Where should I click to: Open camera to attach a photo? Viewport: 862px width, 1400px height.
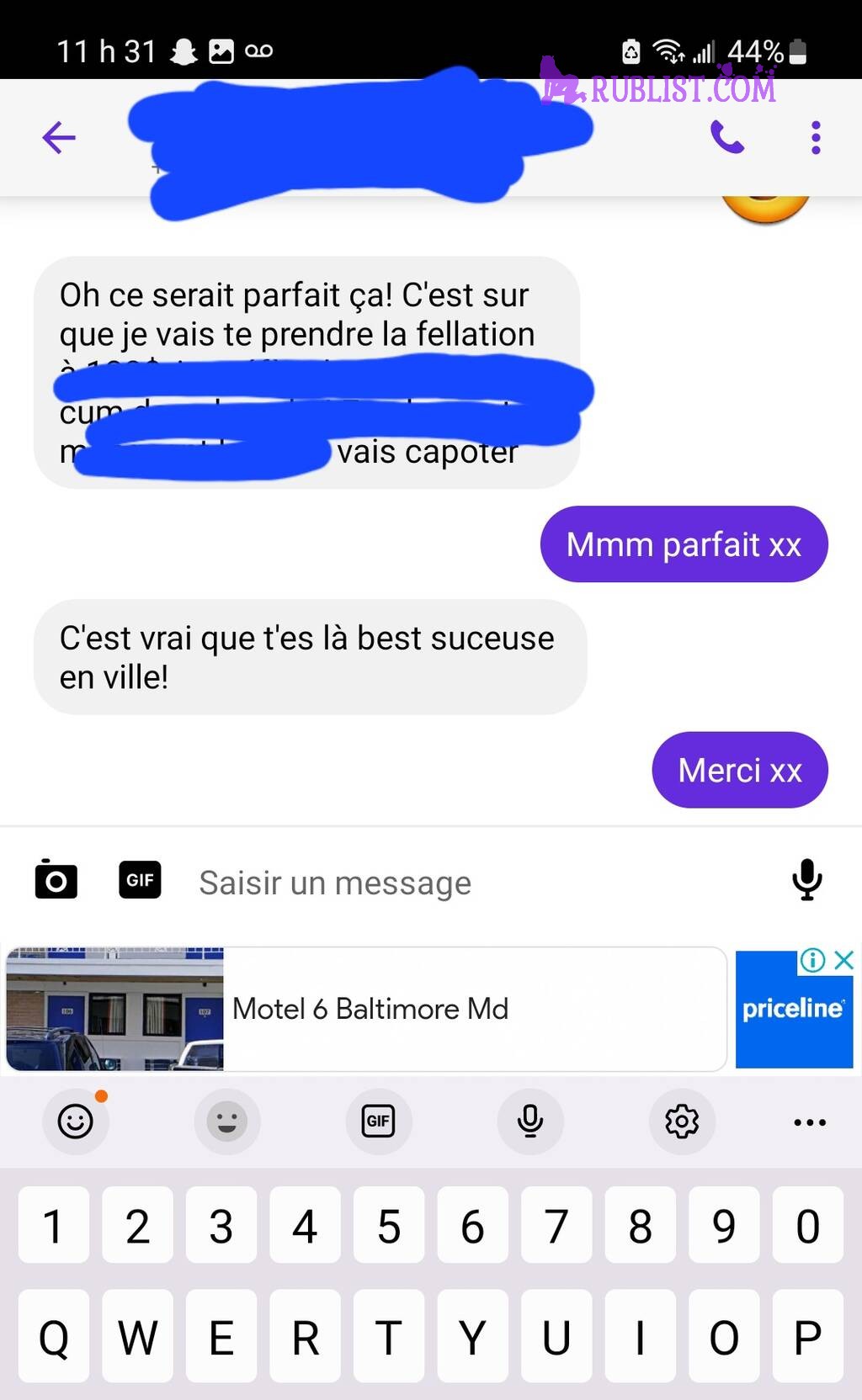coord(56,880)
